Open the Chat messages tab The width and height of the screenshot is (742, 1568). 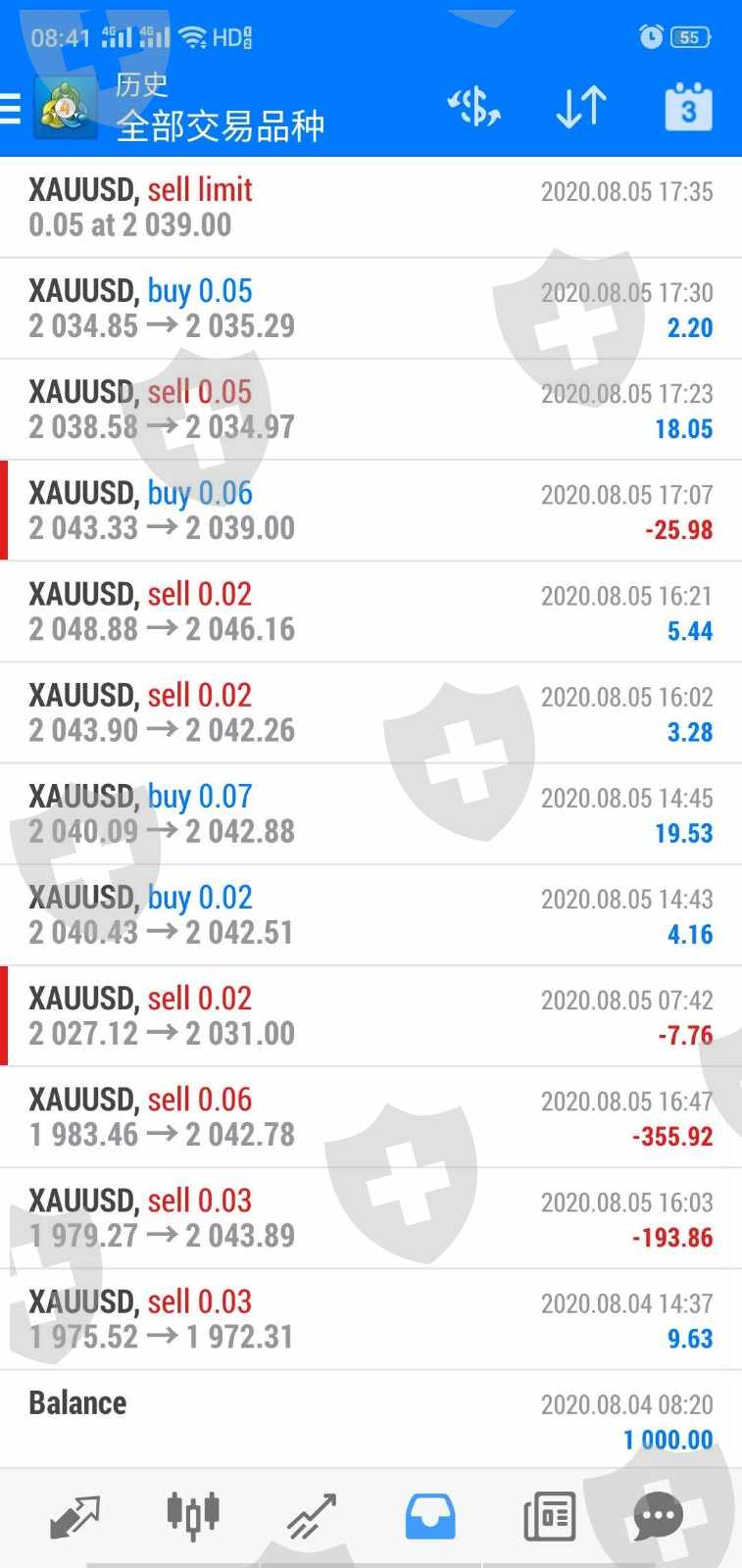(658, 1516)
